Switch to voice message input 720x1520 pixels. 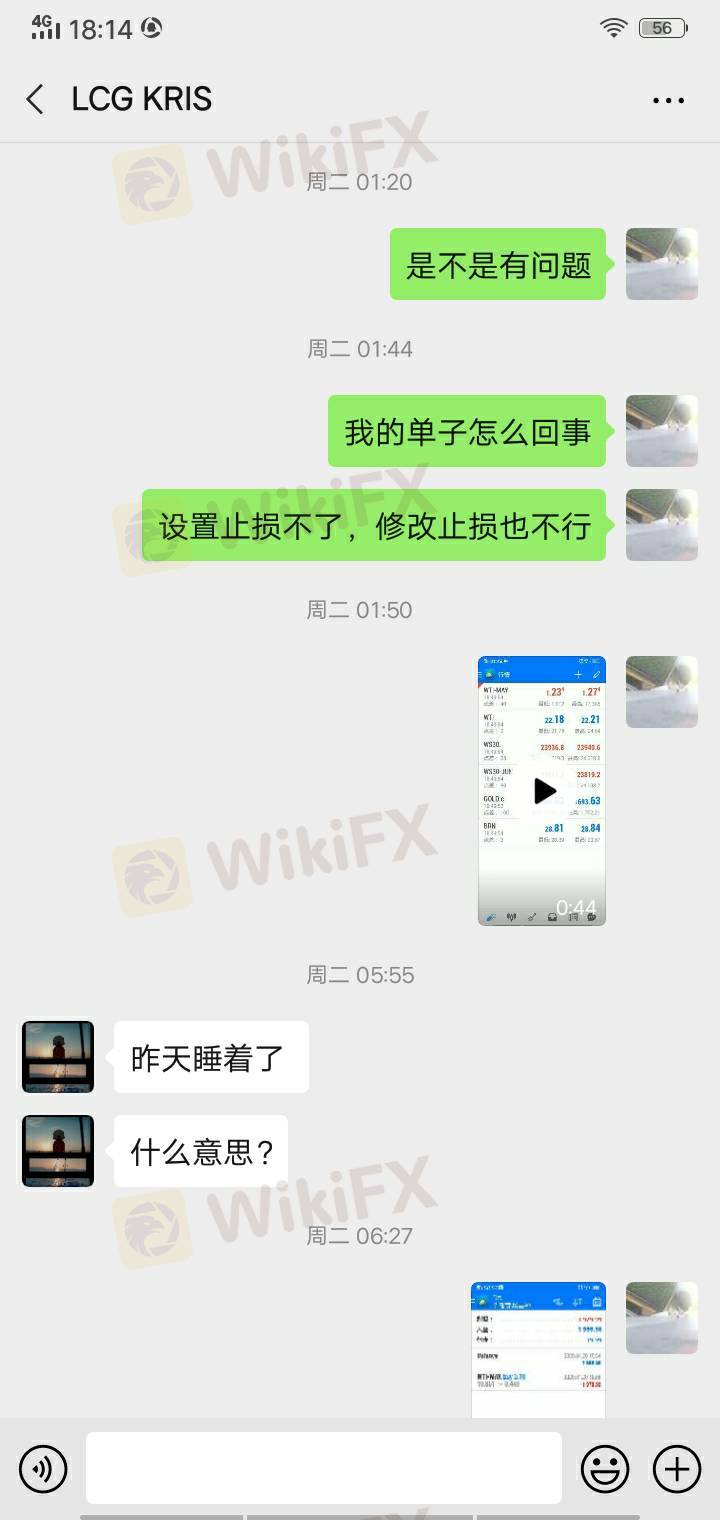(x=43, y=1469)
